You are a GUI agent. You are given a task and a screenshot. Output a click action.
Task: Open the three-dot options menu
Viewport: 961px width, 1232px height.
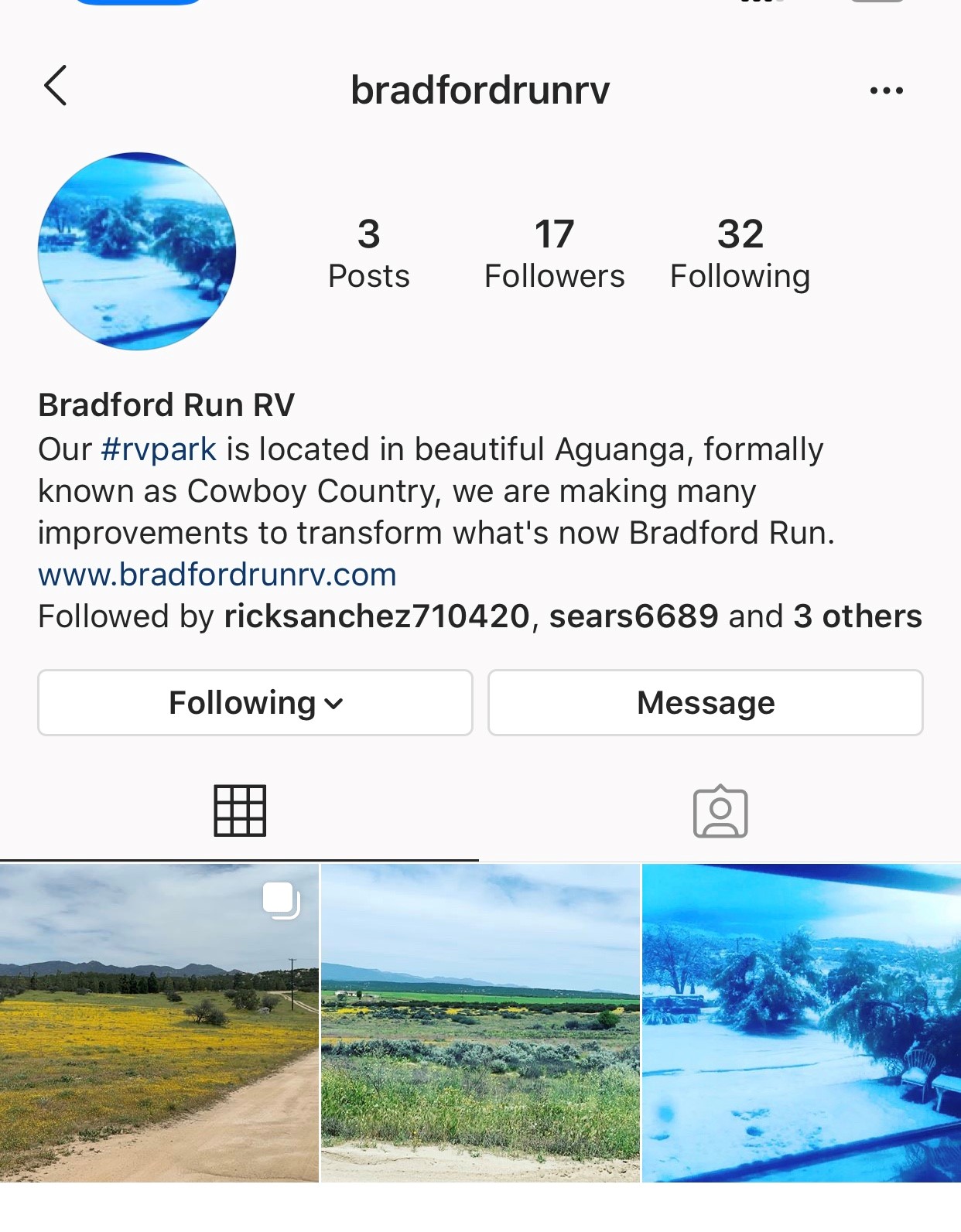(x=886, y=90)
